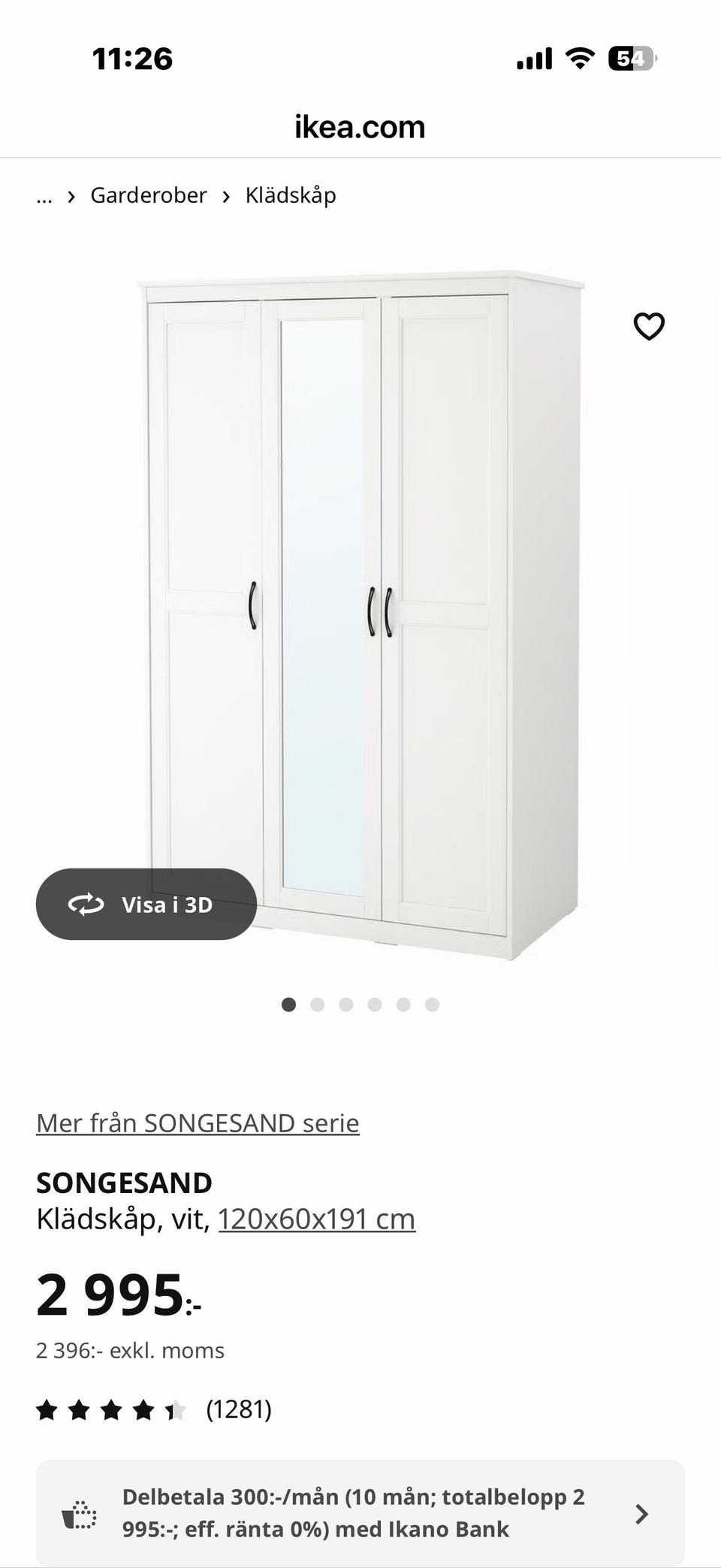Open the Garderober breadcrumb
The image size is (721, 1568).
click(x=148, y=195)
